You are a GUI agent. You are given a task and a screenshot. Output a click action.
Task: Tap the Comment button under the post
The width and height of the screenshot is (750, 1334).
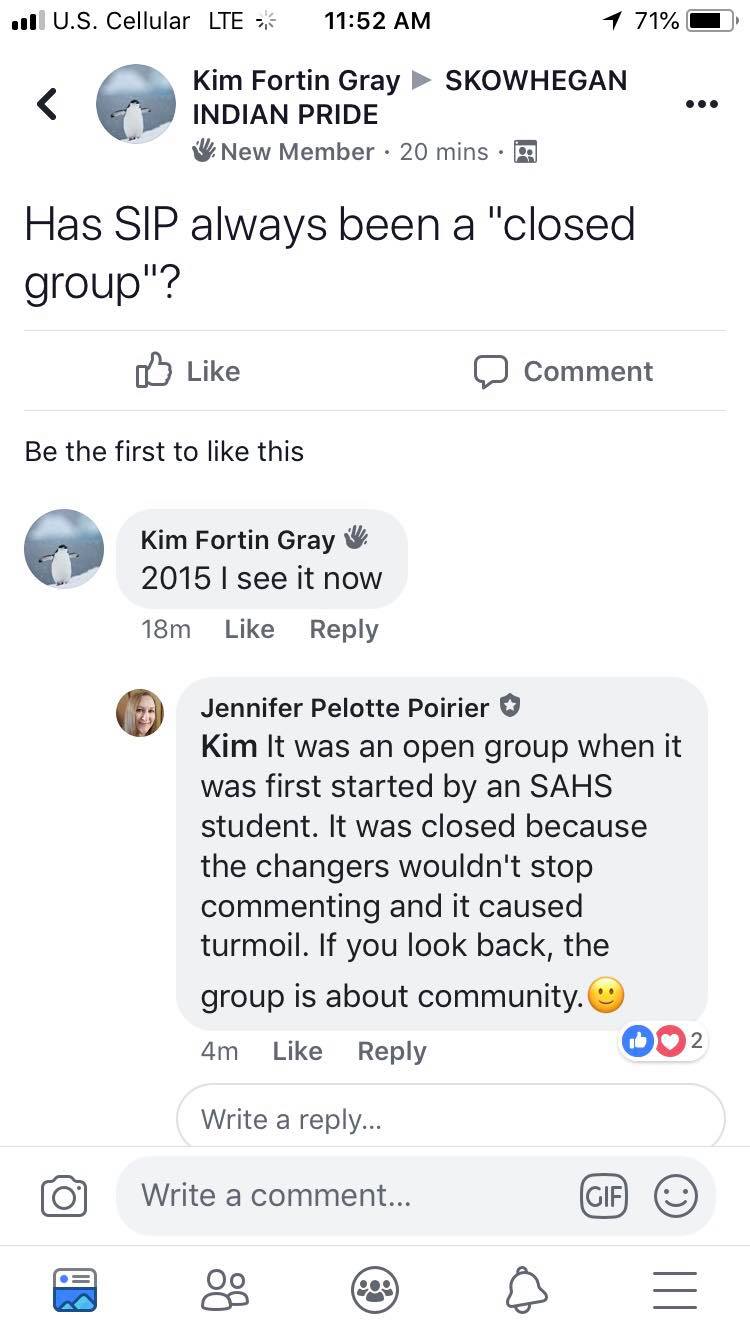click(x=563, y=371)
